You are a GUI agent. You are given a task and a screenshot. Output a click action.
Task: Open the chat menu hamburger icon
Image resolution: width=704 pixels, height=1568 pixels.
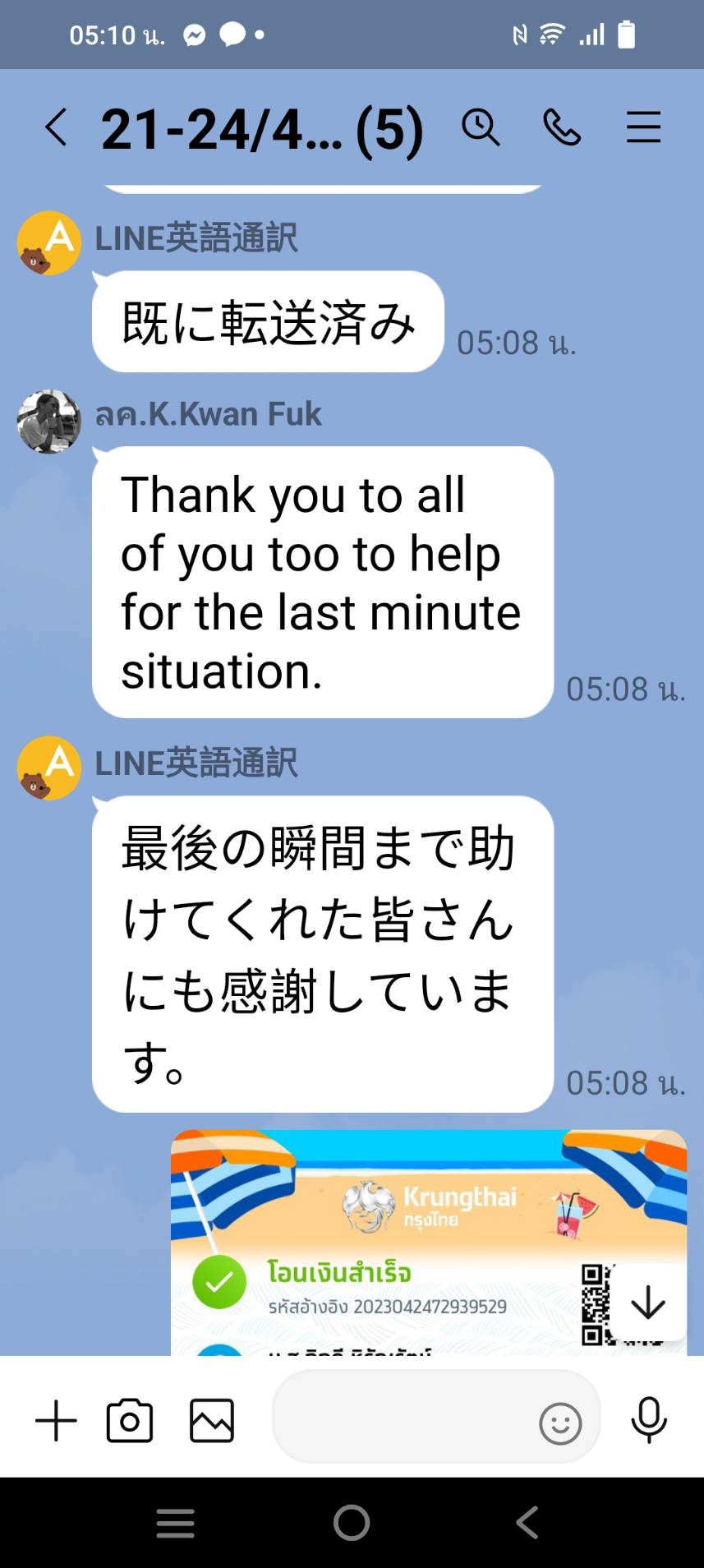643,127
